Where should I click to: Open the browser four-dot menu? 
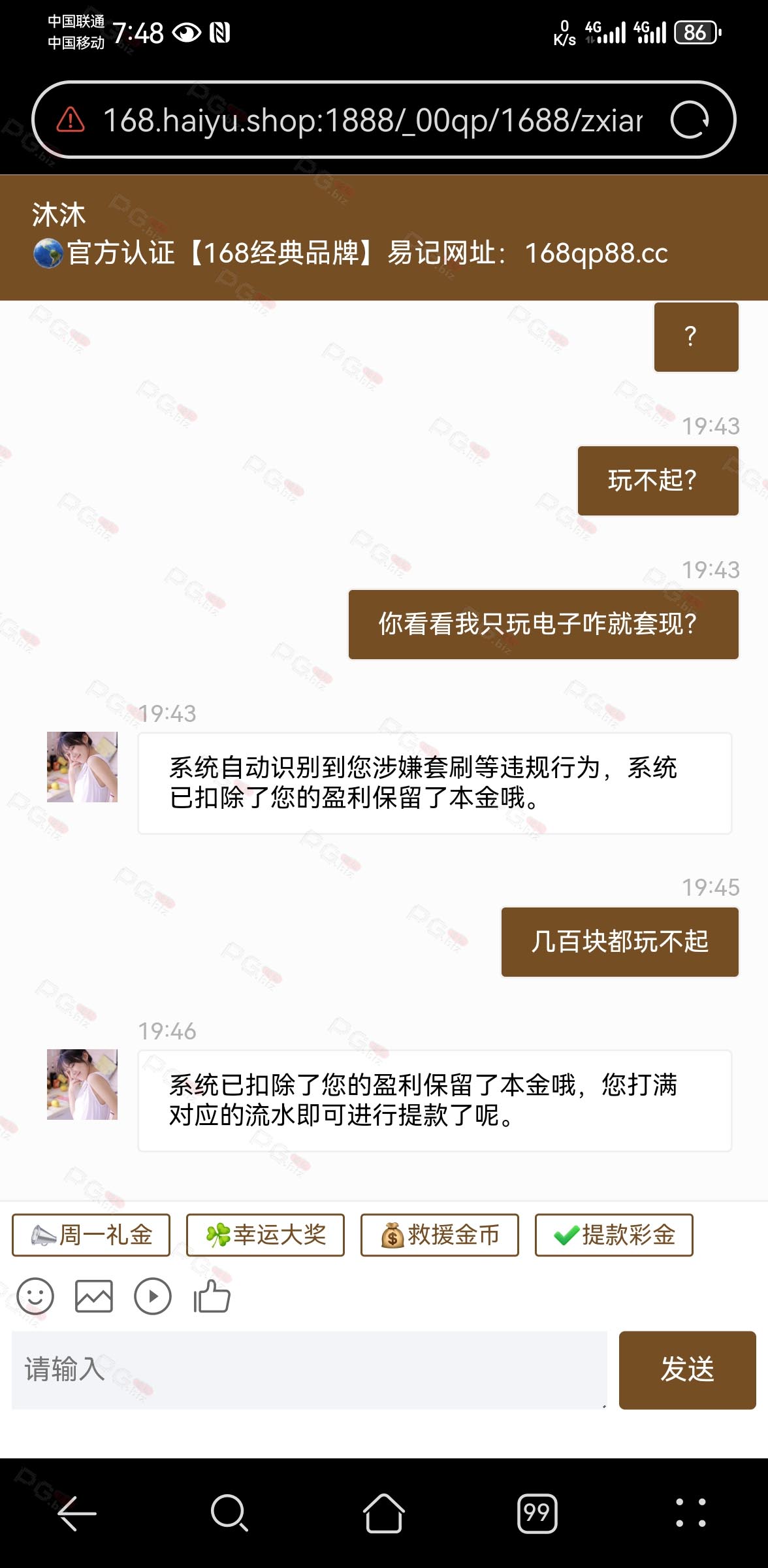(691, 1513)
